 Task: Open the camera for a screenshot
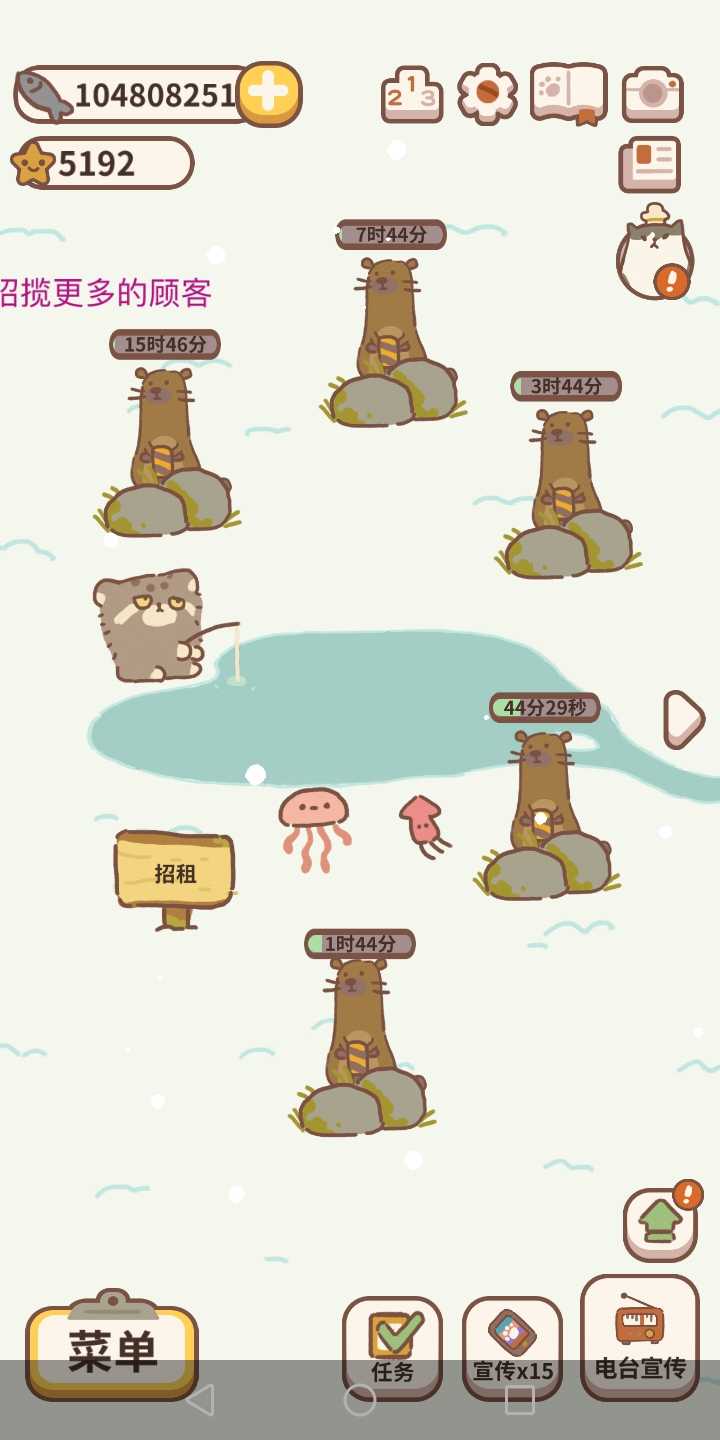point(652,95)
